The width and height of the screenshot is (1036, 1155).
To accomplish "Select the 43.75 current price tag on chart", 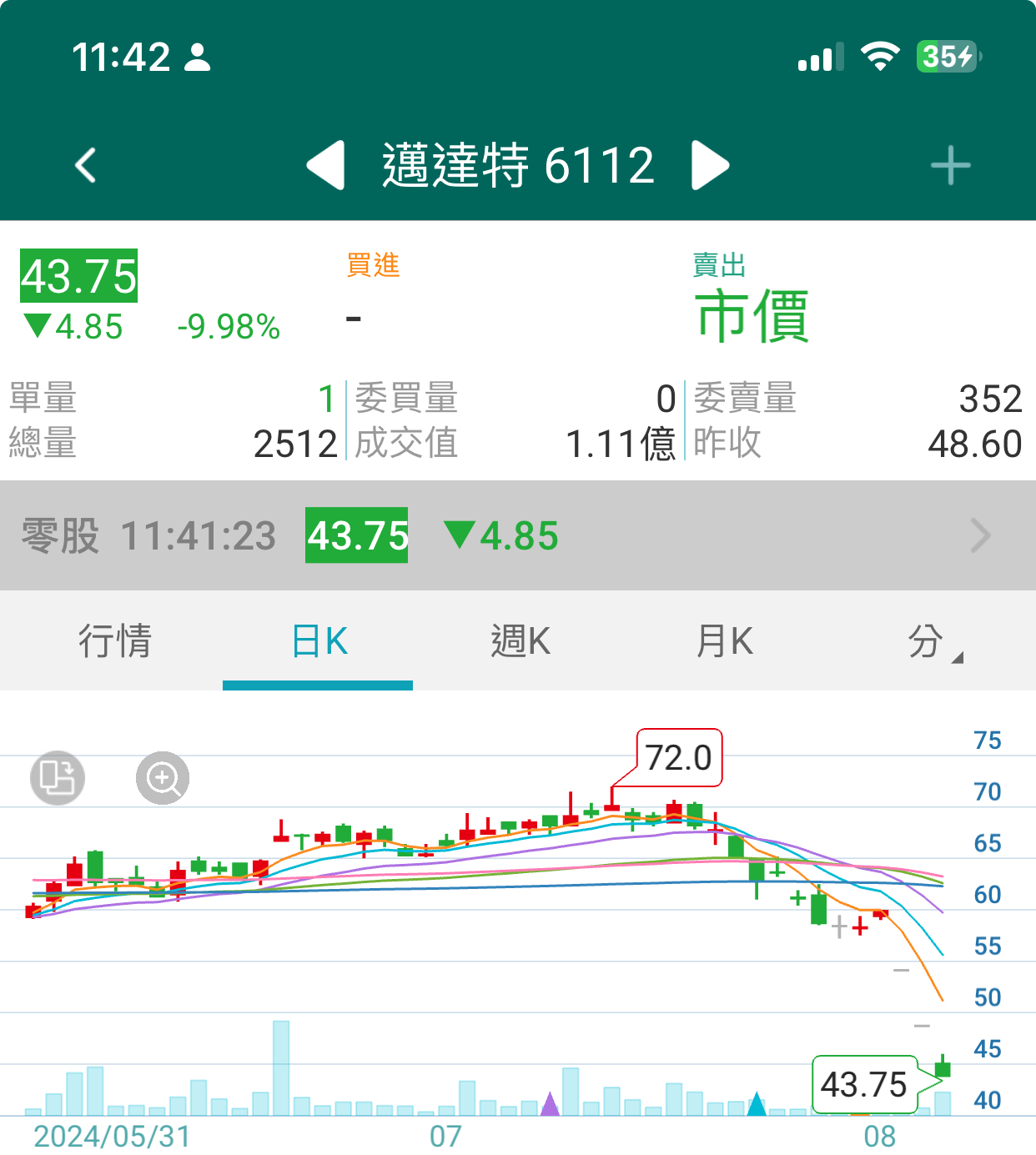I will point(864,1084).
